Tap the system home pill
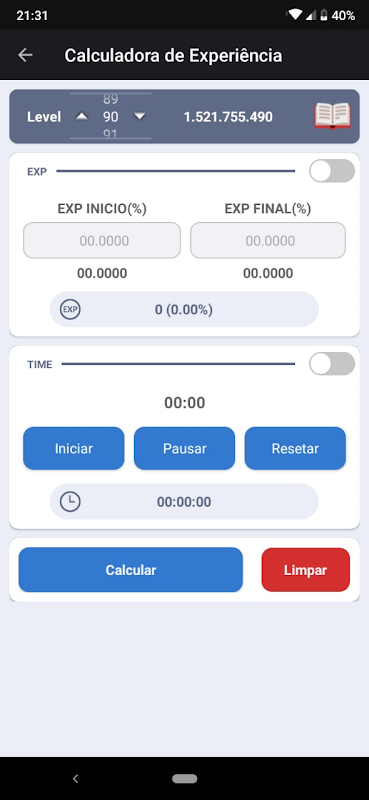This screenshot has width=369, height=800. (x=184, y=779)
